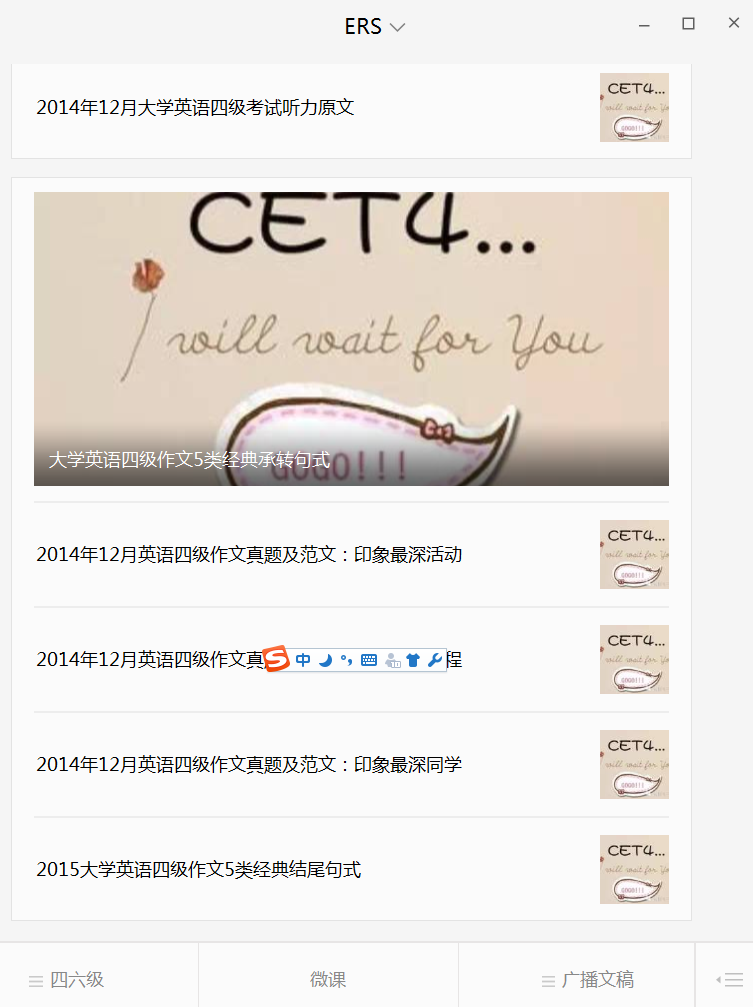Expand the ERS title dropdown

[x=375, y=27]
